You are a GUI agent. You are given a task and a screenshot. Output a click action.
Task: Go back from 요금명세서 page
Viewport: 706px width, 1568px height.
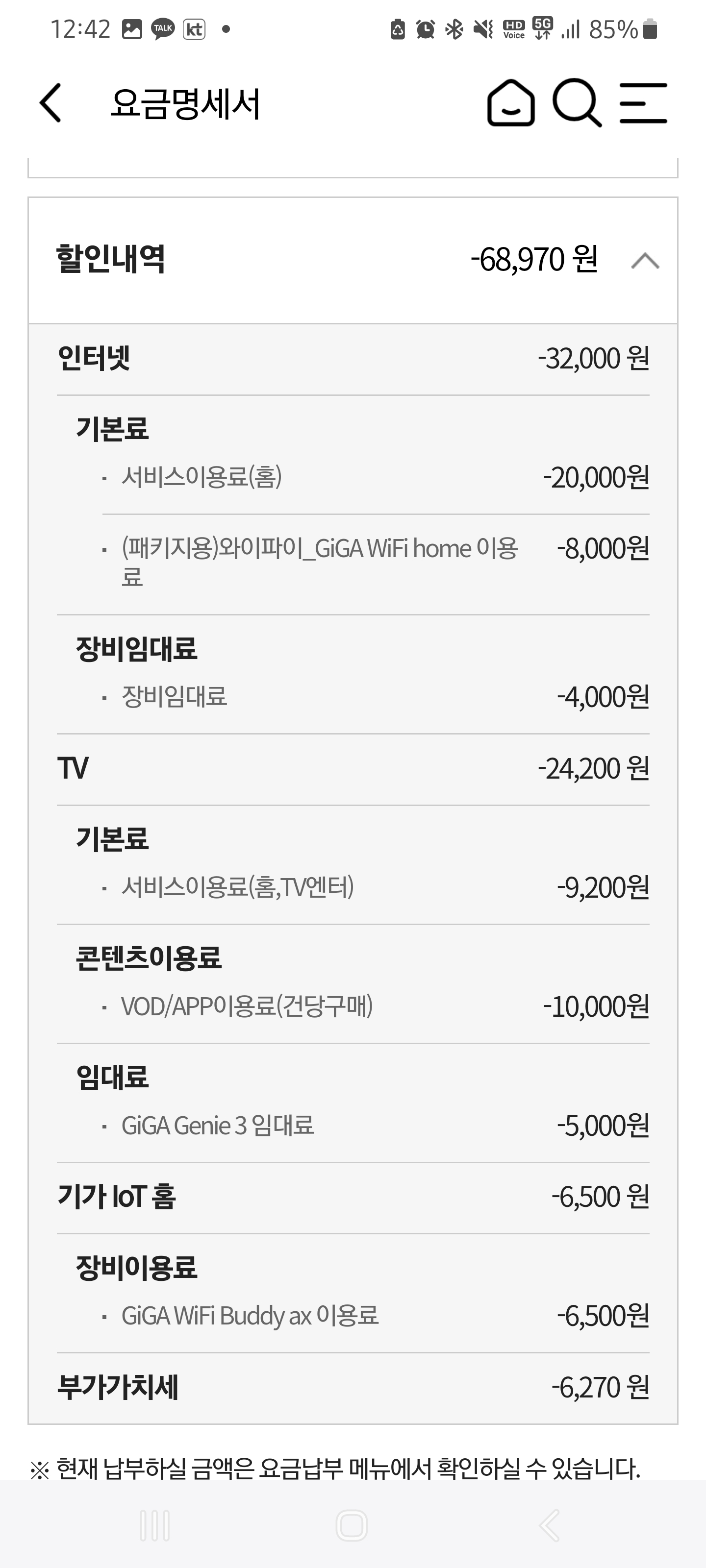[x=50, y=103]
